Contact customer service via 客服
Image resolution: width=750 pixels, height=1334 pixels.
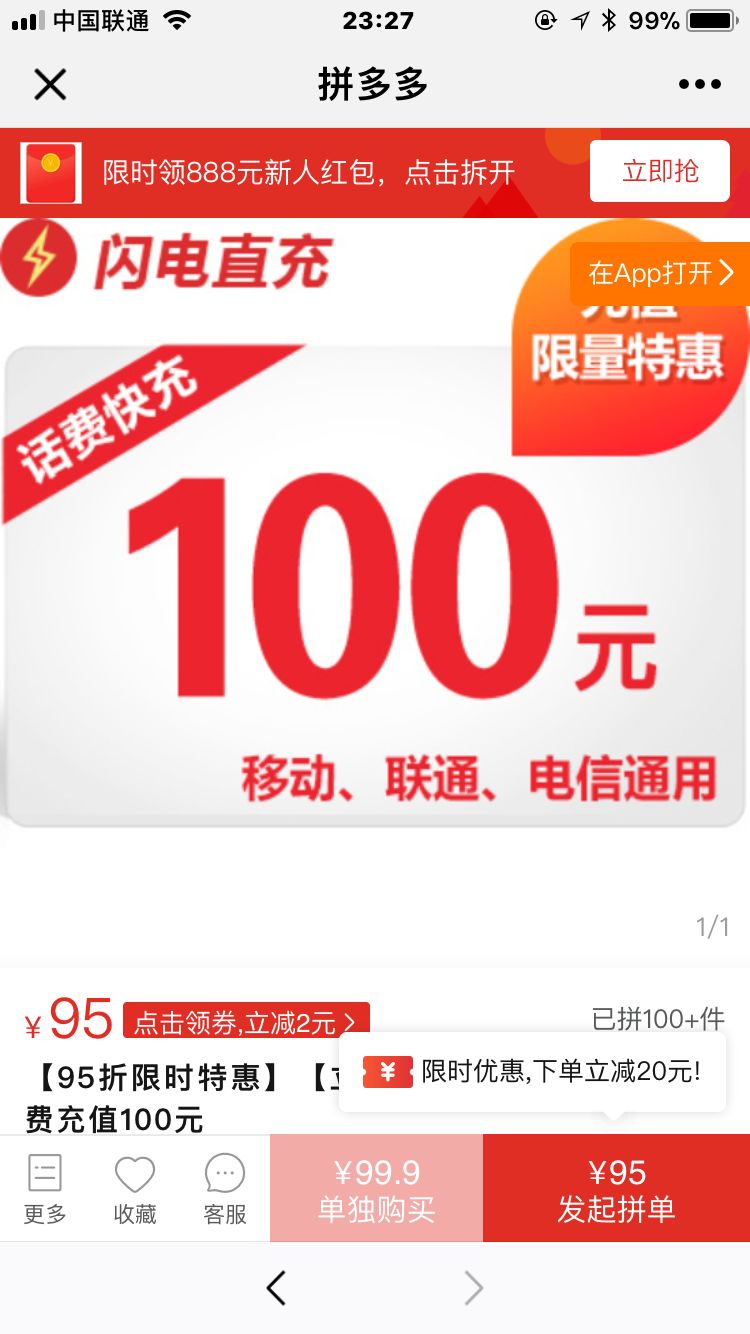point(225,1189)
